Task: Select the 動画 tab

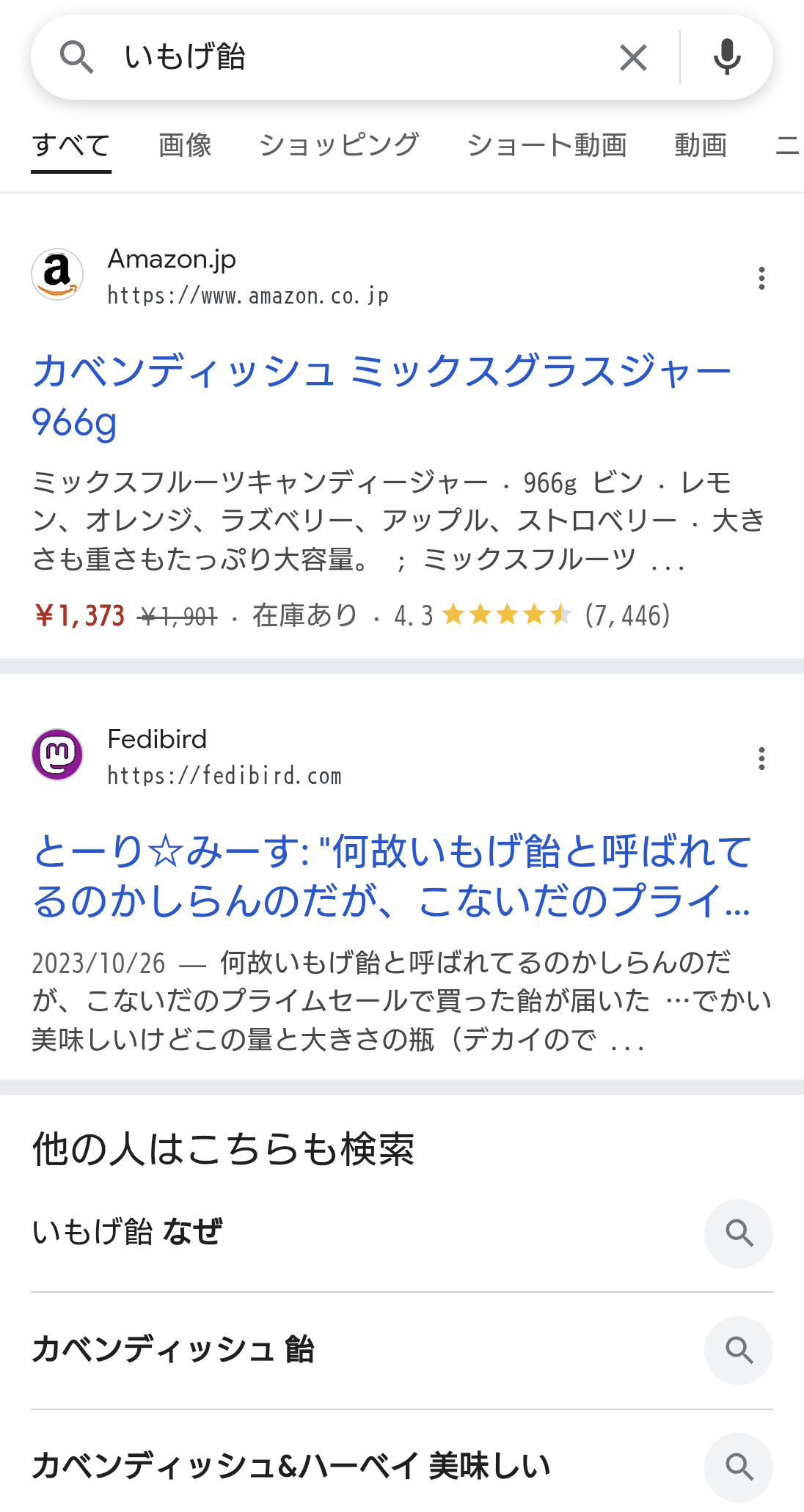Action: 701,145
